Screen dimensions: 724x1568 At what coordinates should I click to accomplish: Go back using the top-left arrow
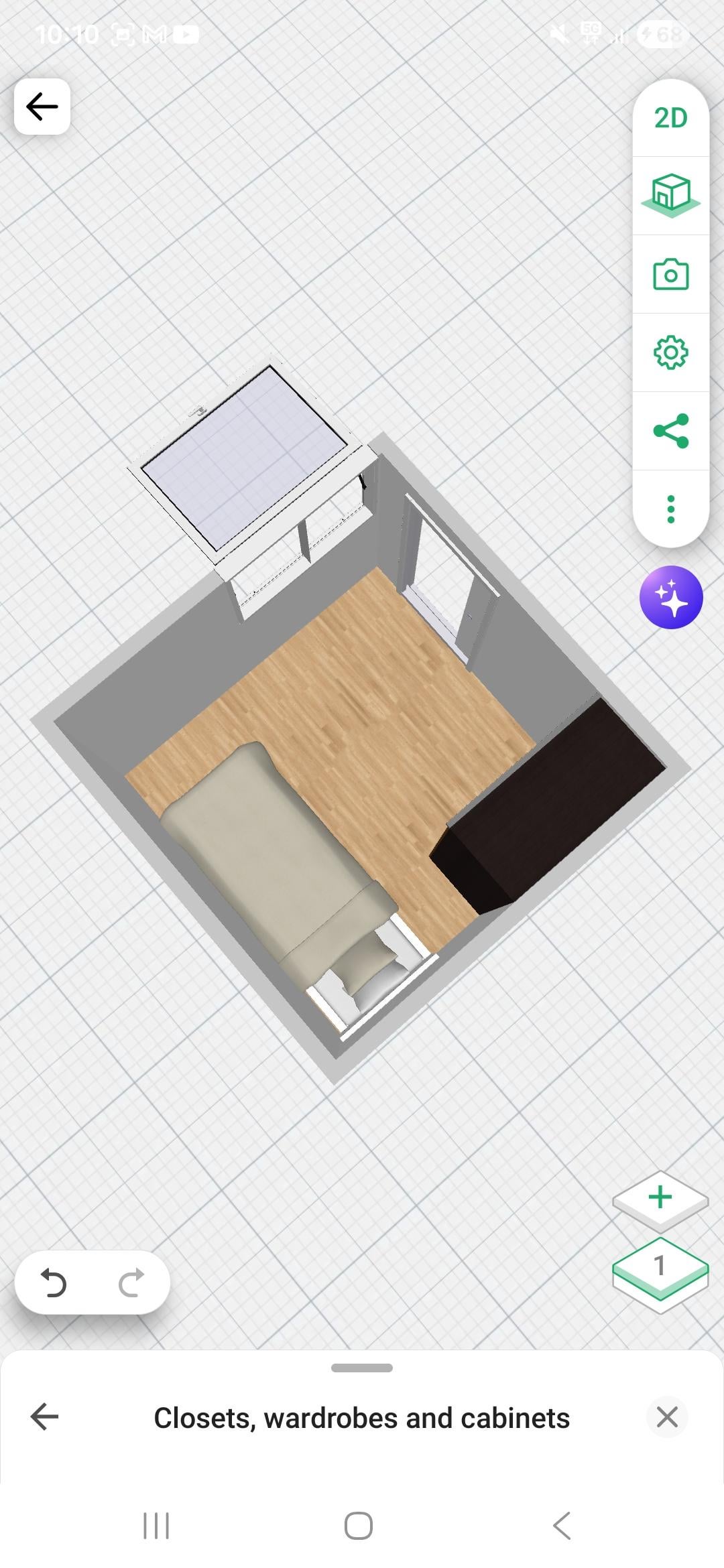[x=42, y=107]
